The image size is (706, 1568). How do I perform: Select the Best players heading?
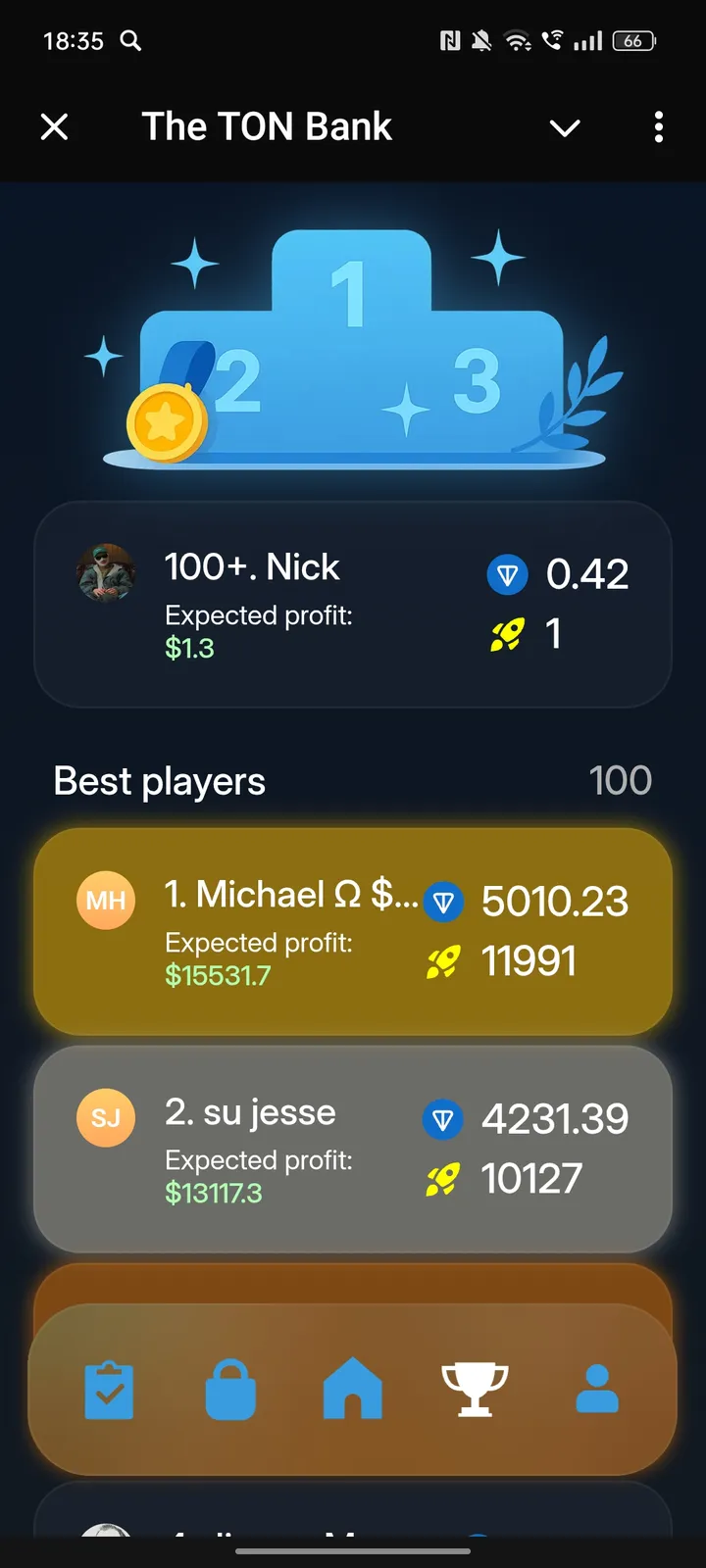point(159,780)
